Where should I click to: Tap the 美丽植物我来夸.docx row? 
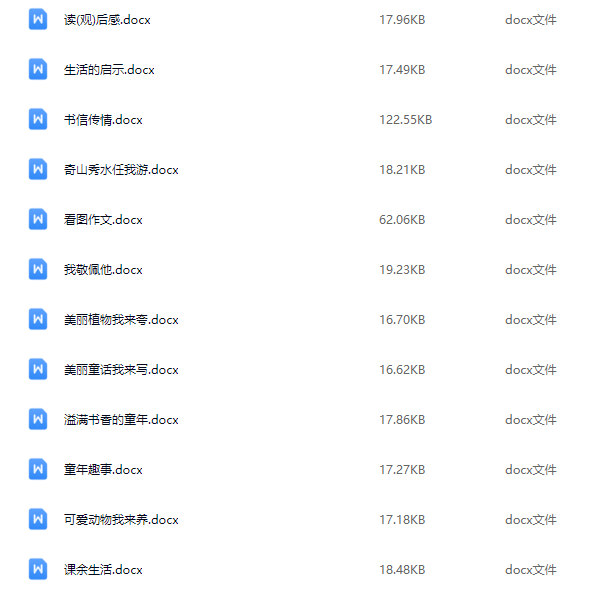(121, 320)
